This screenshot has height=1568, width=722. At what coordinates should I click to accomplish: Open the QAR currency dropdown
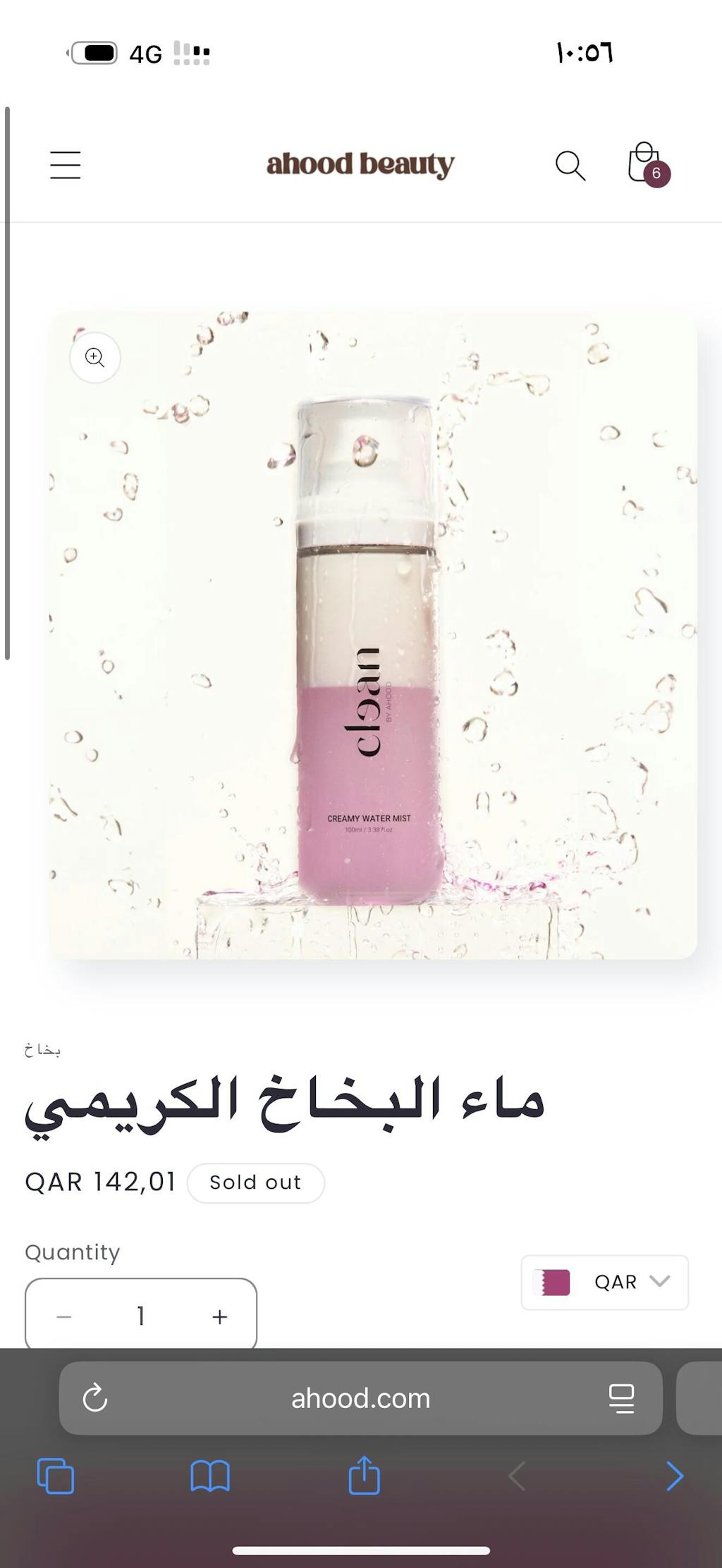[604, 1282]
